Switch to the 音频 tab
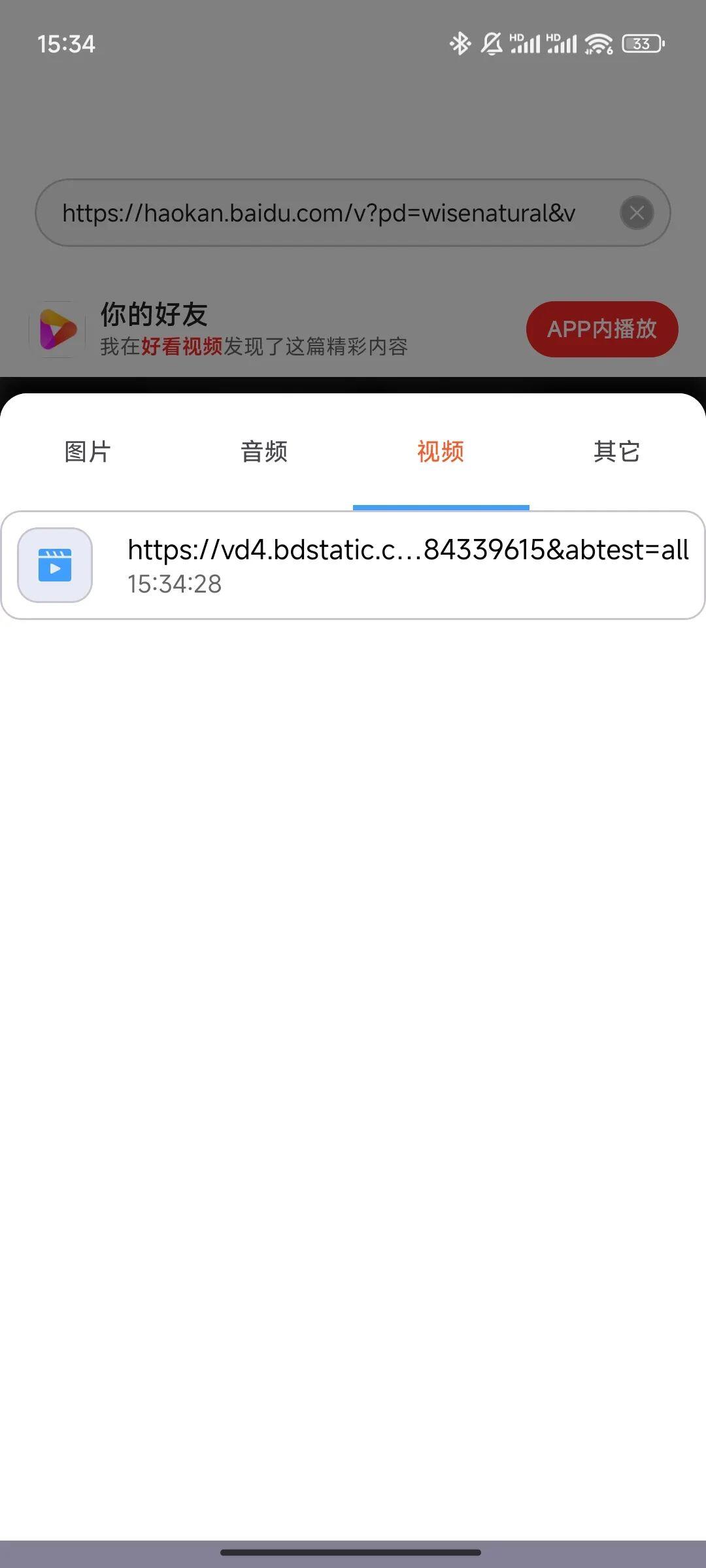The height and width of the screenshot is (1568, 706). coord(264,451)
